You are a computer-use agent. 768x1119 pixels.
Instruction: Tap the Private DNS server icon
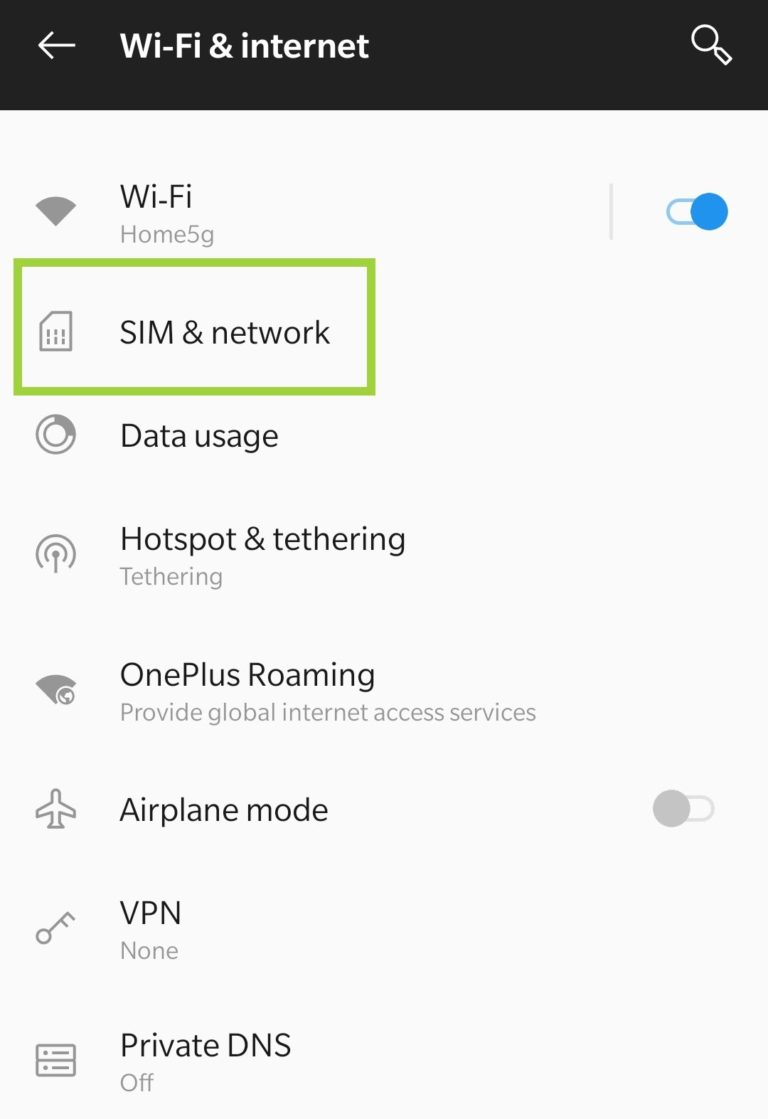coord(55,1059)
